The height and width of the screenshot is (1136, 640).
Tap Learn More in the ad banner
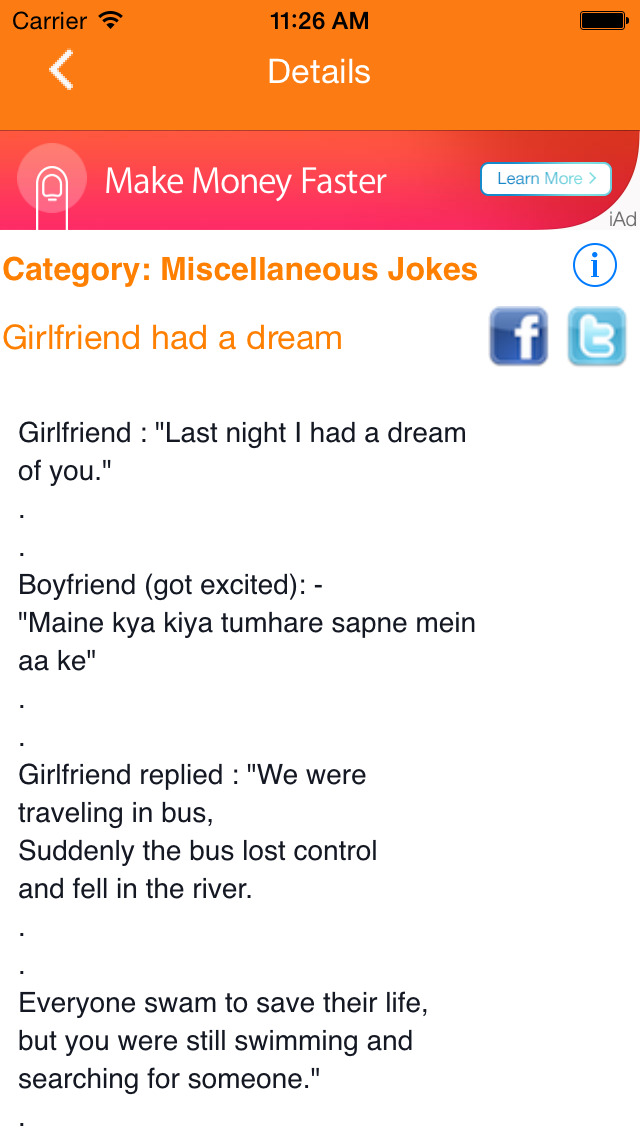coord(546,179)
